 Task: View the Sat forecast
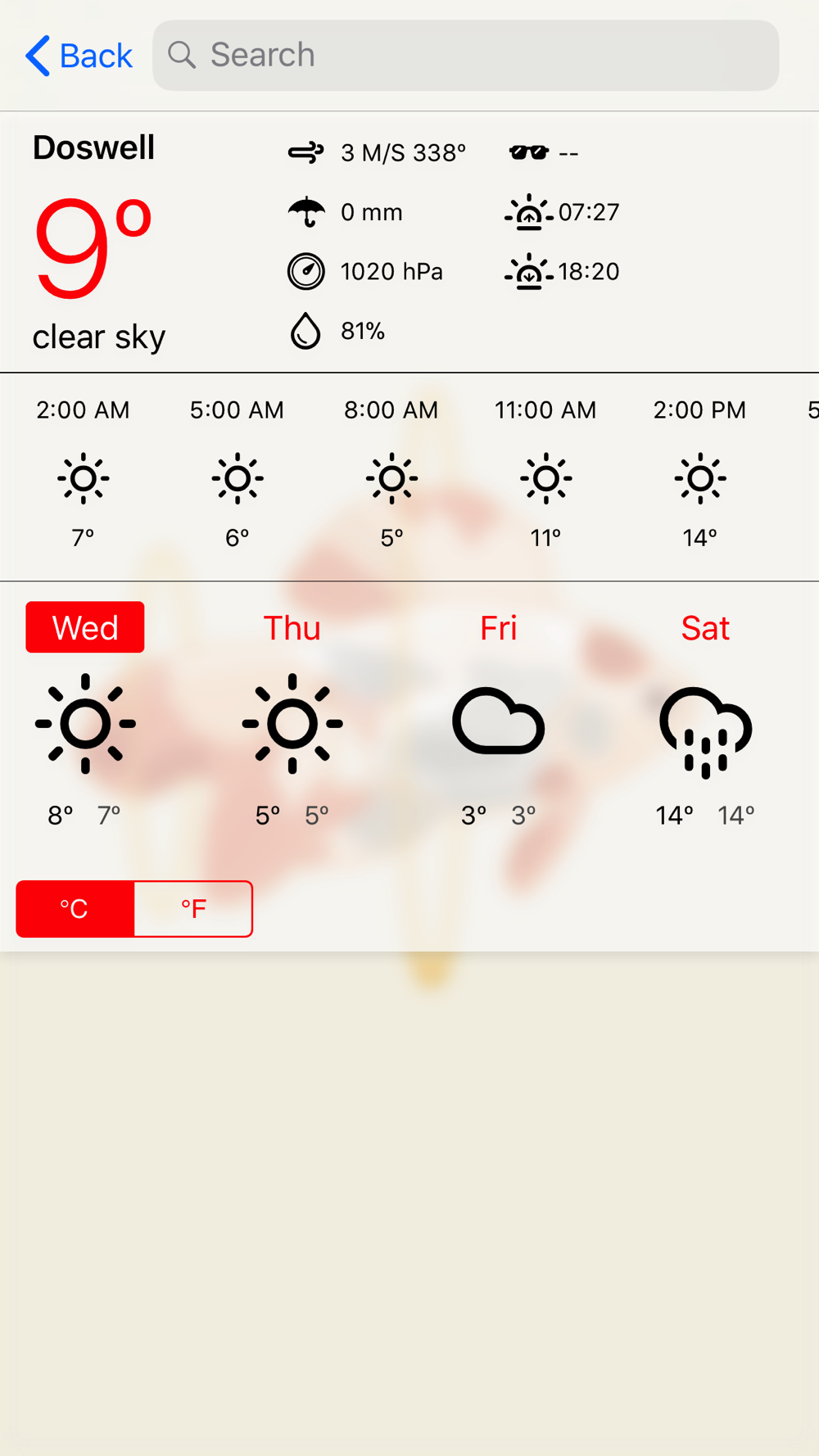(x=705, y=627)
